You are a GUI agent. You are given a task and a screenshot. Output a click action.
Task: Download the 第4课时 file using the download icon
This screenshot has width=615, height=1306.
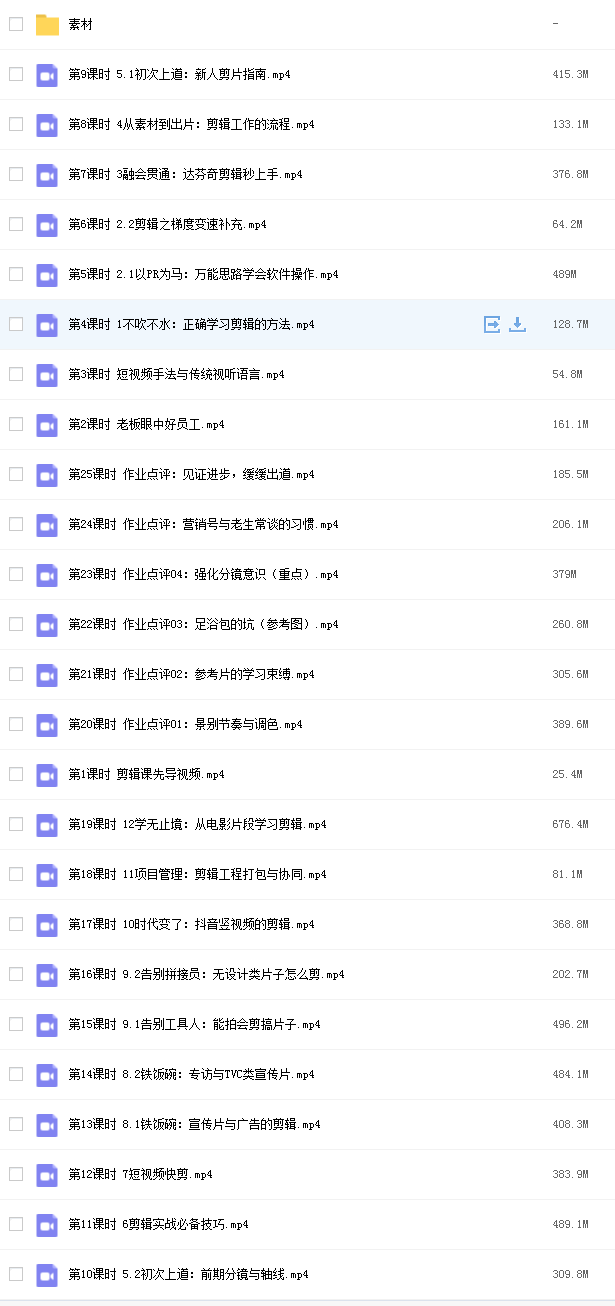(x=517, y=324)
